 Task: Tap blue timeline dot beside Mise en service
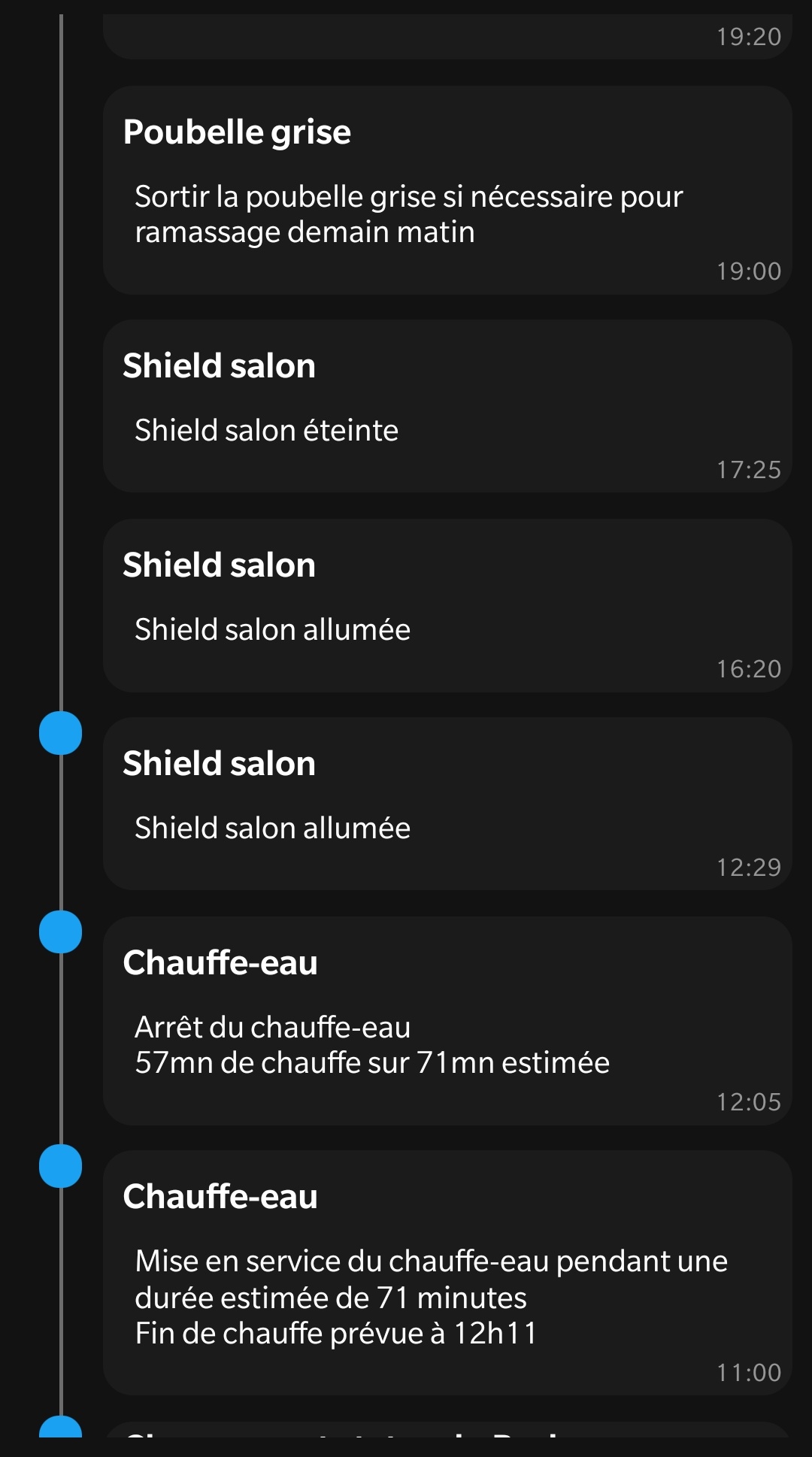tap(60, 1166)
